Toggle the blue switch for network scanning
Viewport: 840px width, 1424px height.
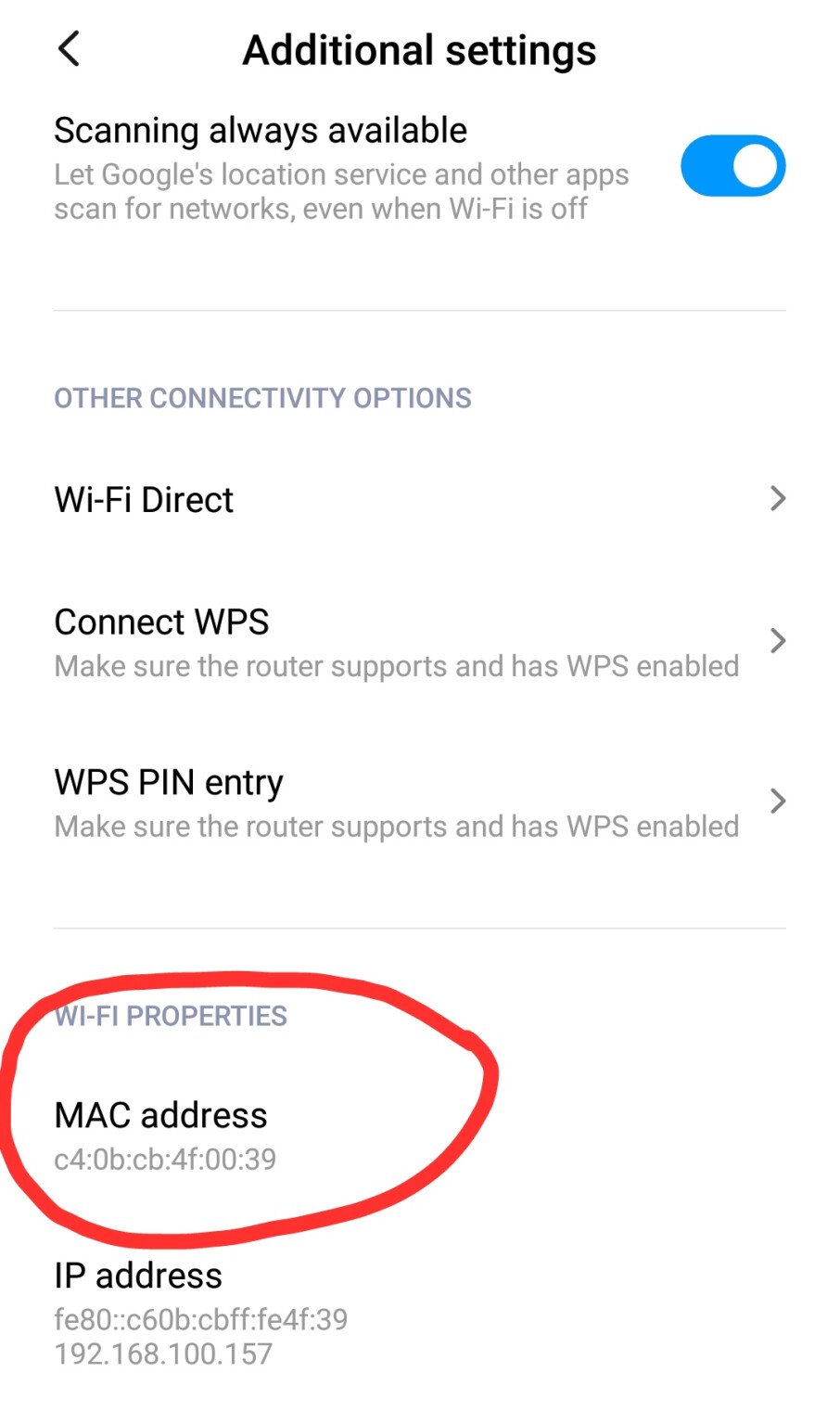coord(732,165)
